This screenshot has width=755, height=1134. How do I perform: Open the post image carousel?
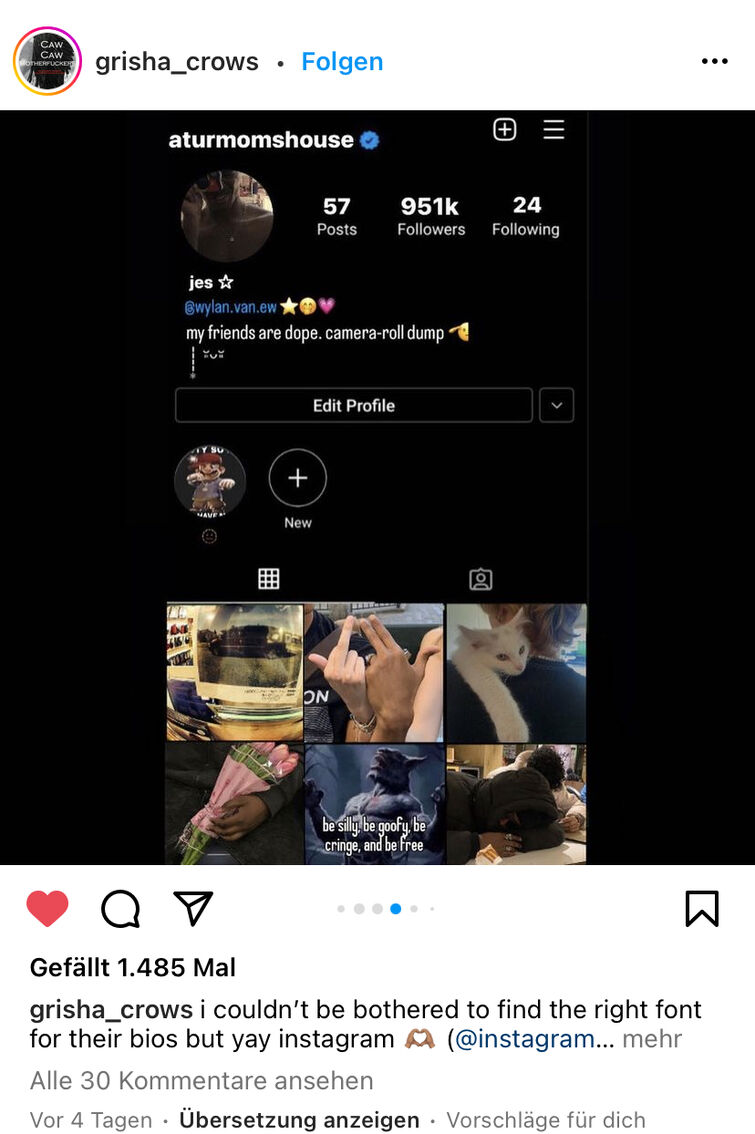[x=377, y=487]
